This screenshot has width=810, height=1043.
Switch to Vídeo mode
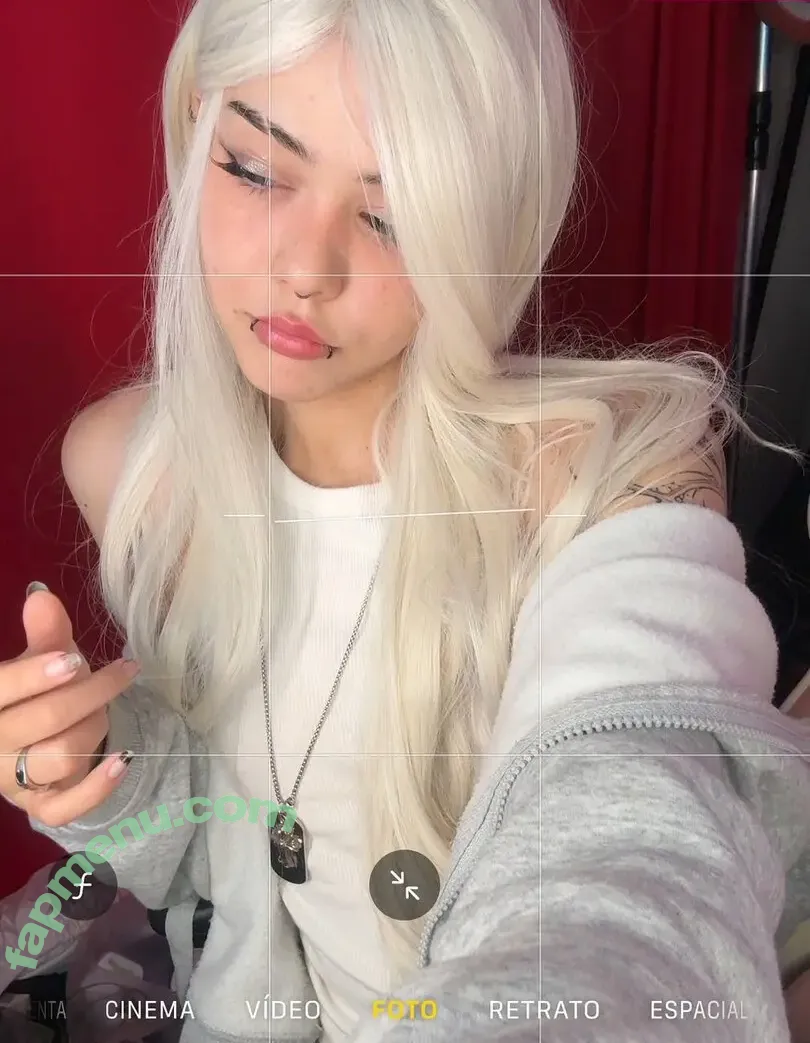click(x=284, y=1010)
